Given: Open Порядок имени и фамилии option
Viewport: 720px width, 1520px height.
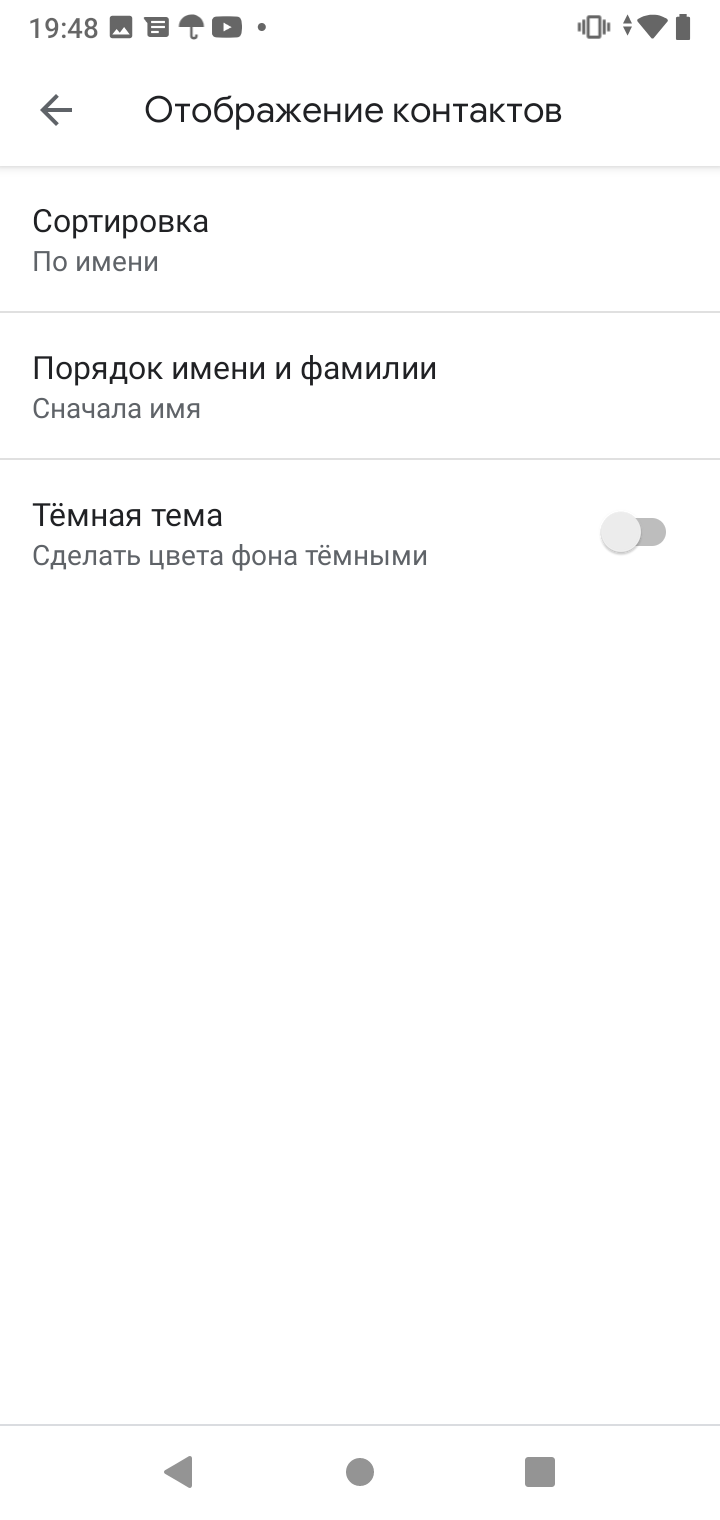Looking at the screenshot, I should point(360,387).
